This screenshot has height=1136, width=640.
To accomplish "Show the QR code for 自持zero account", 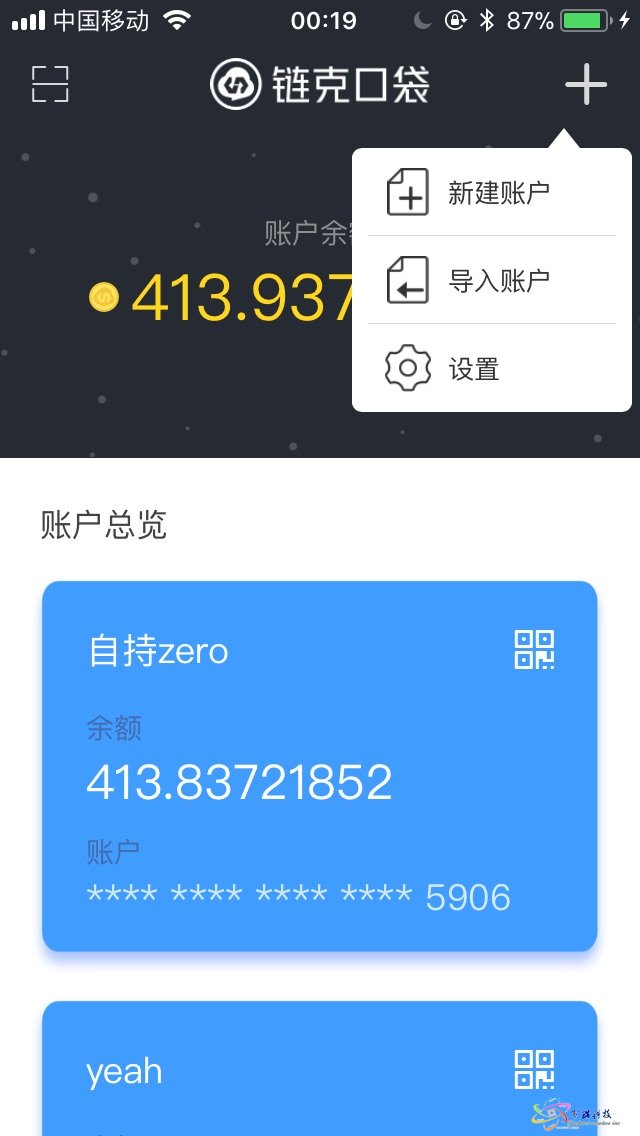I will pos(534,649).
